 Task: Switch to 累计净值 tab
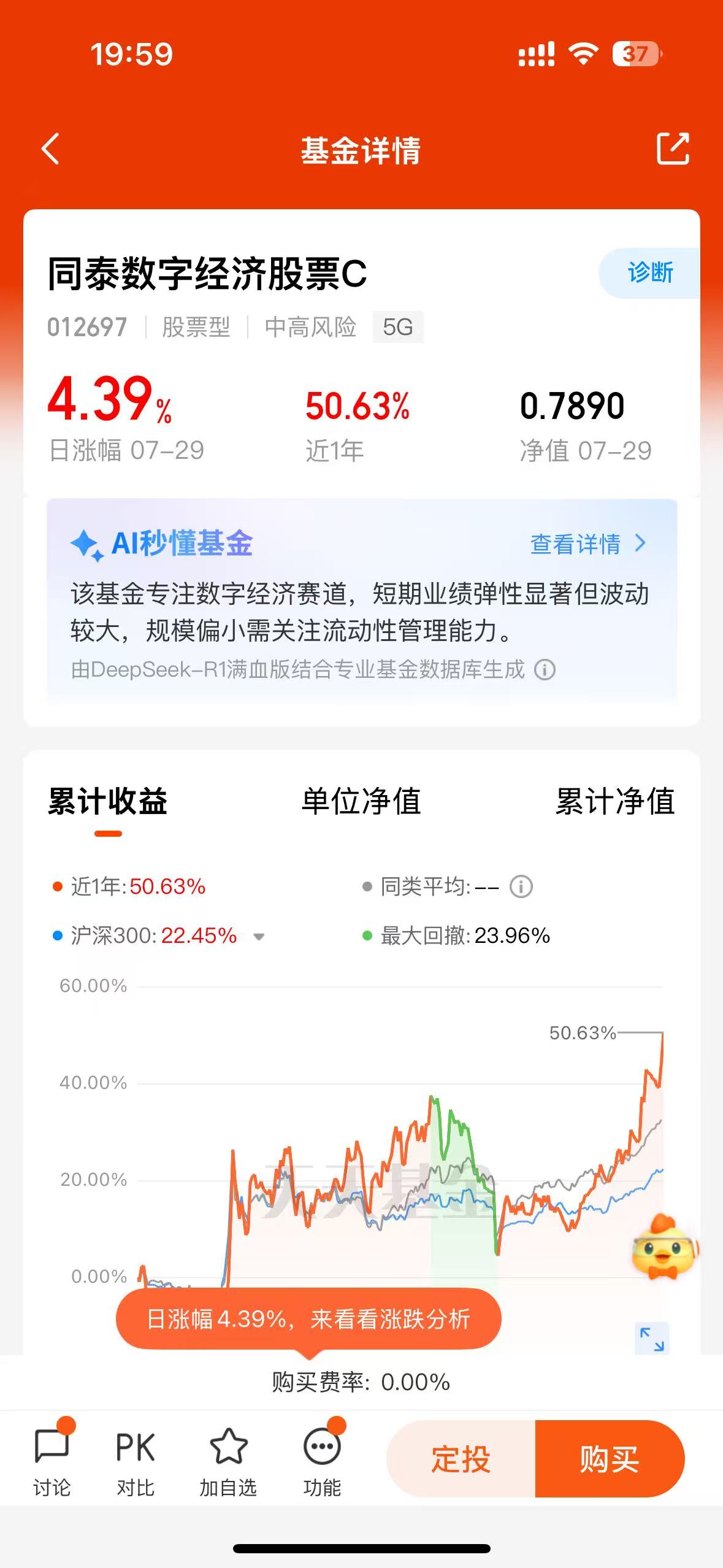tap(614, 801)
